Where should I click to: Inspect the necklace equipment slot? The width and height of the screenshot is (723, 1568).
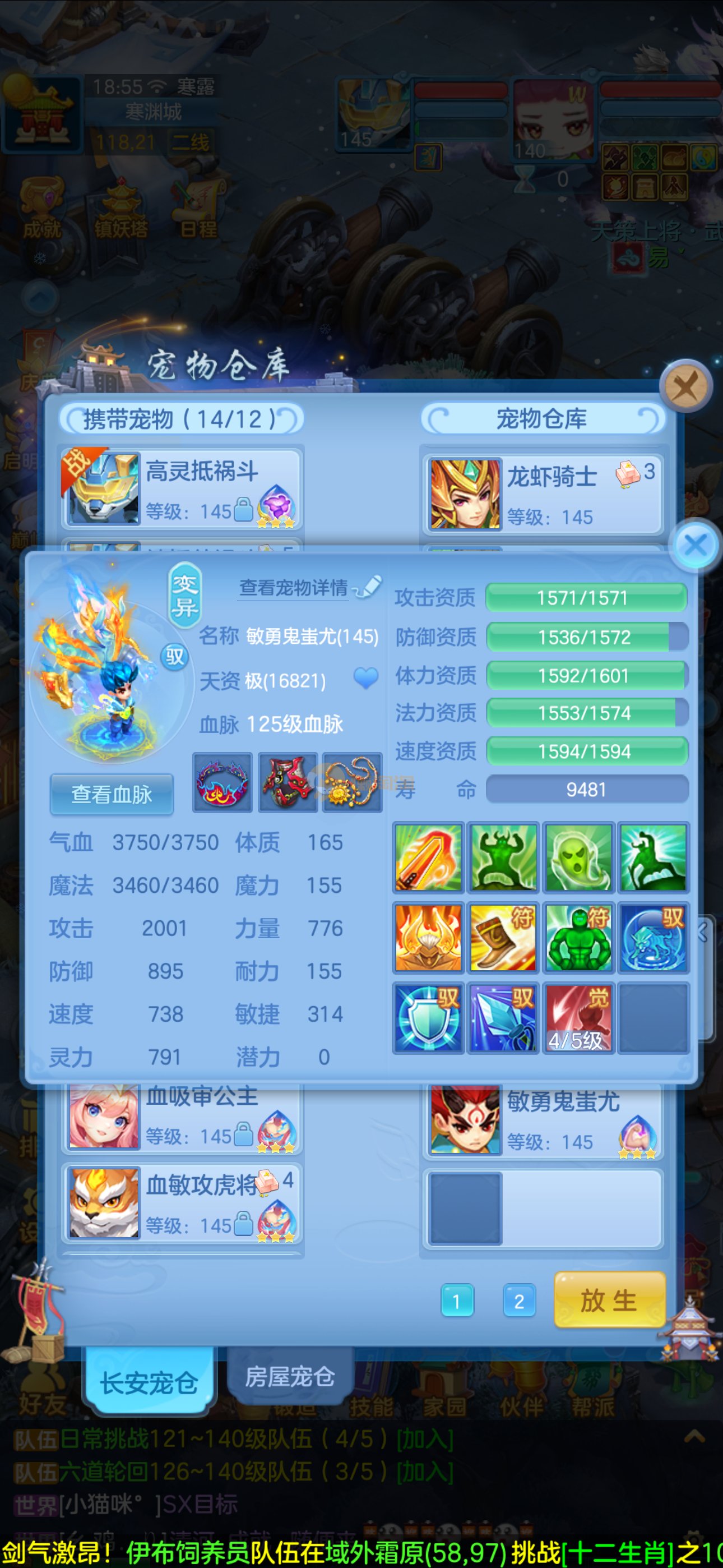pos(352,782)
